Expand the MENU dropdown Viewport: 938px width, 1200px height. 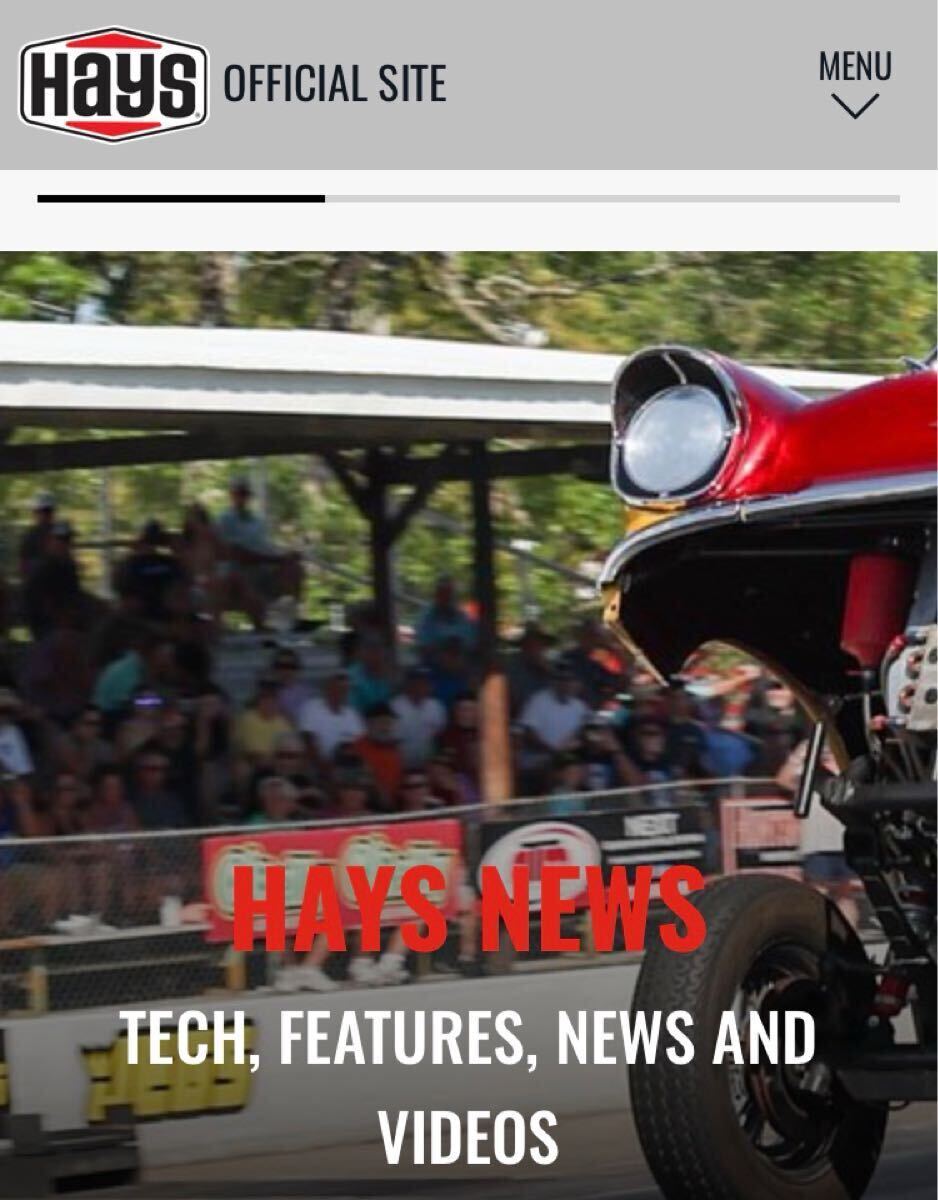pos(854,84)
